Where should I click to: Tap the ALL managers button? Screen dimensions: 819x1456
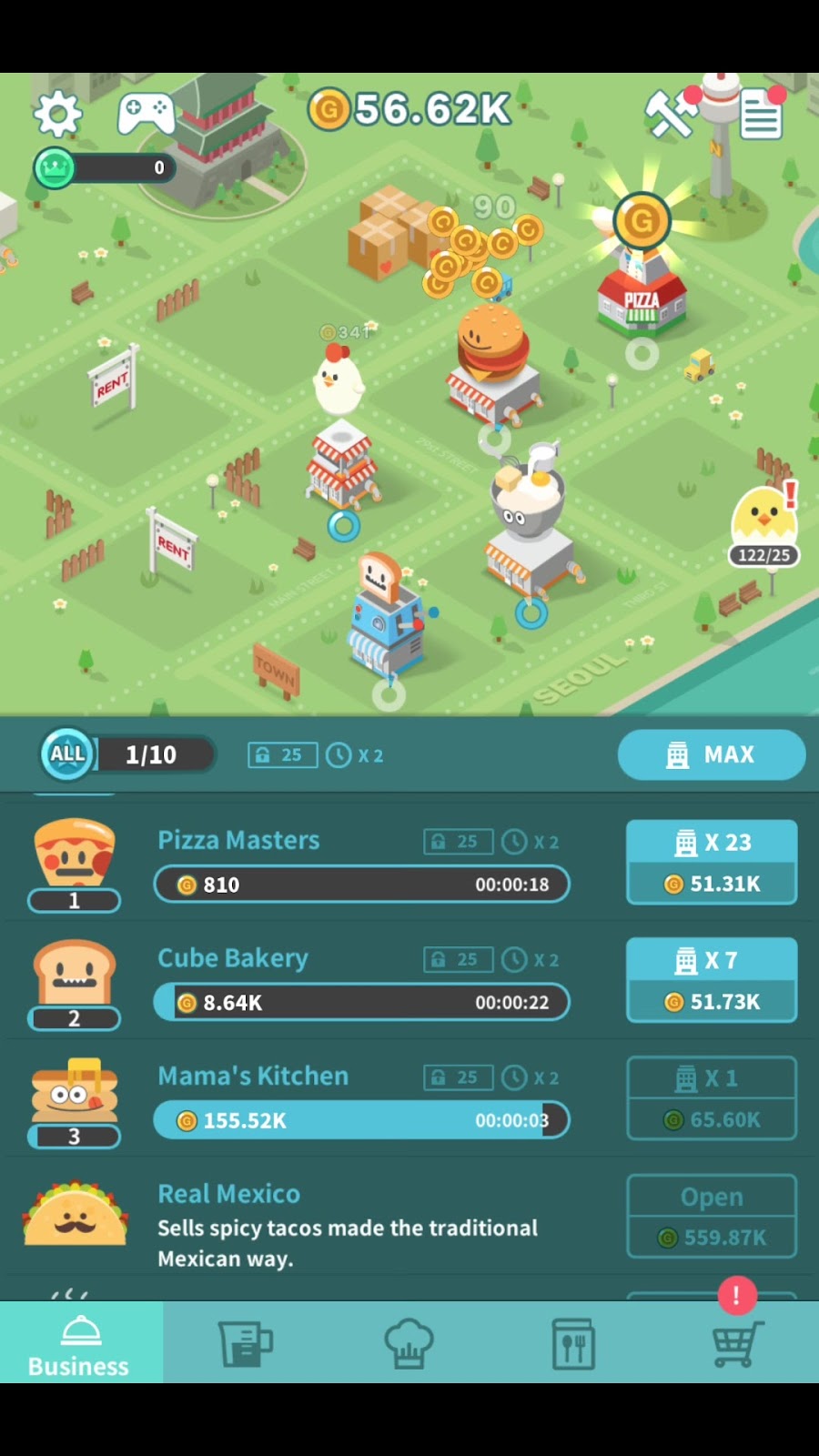pos(67,754)
